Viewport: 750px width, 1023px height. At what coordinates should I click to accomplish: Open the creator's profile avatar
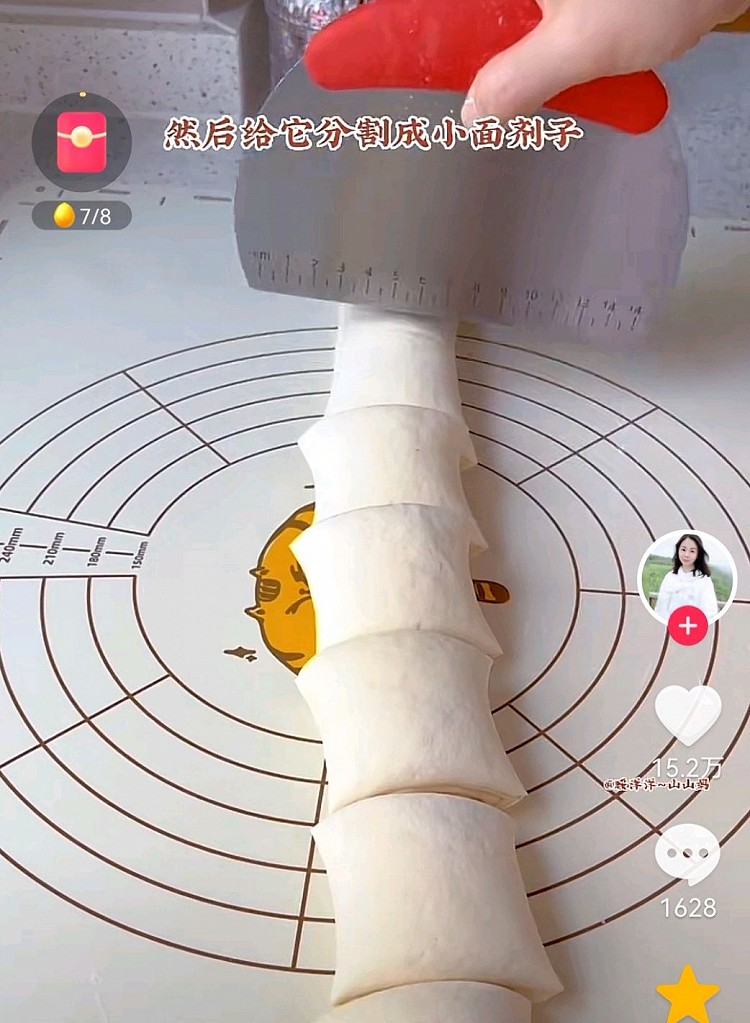click(x=687, y=576)
